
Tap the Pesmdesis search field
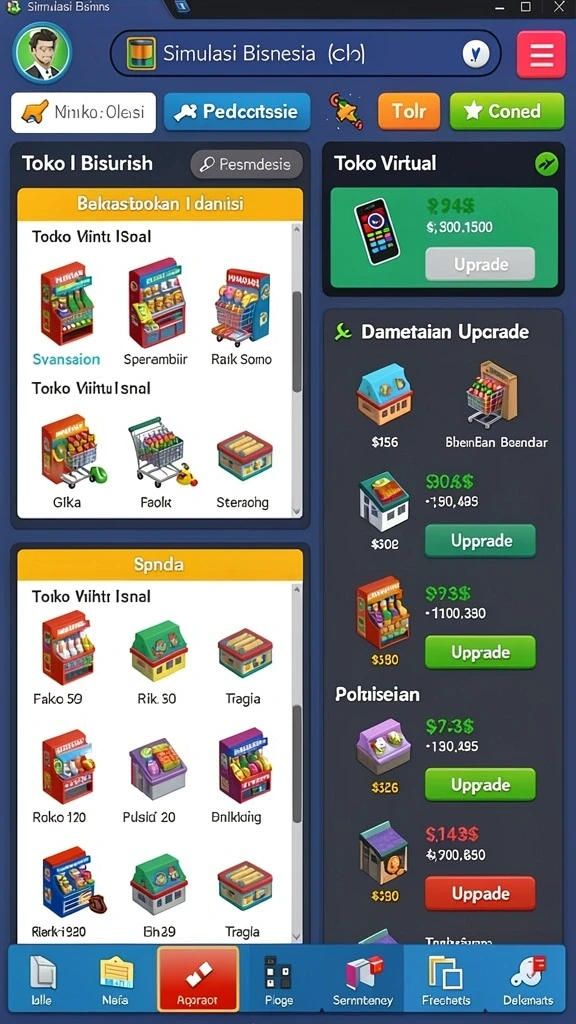coord(247,165)
